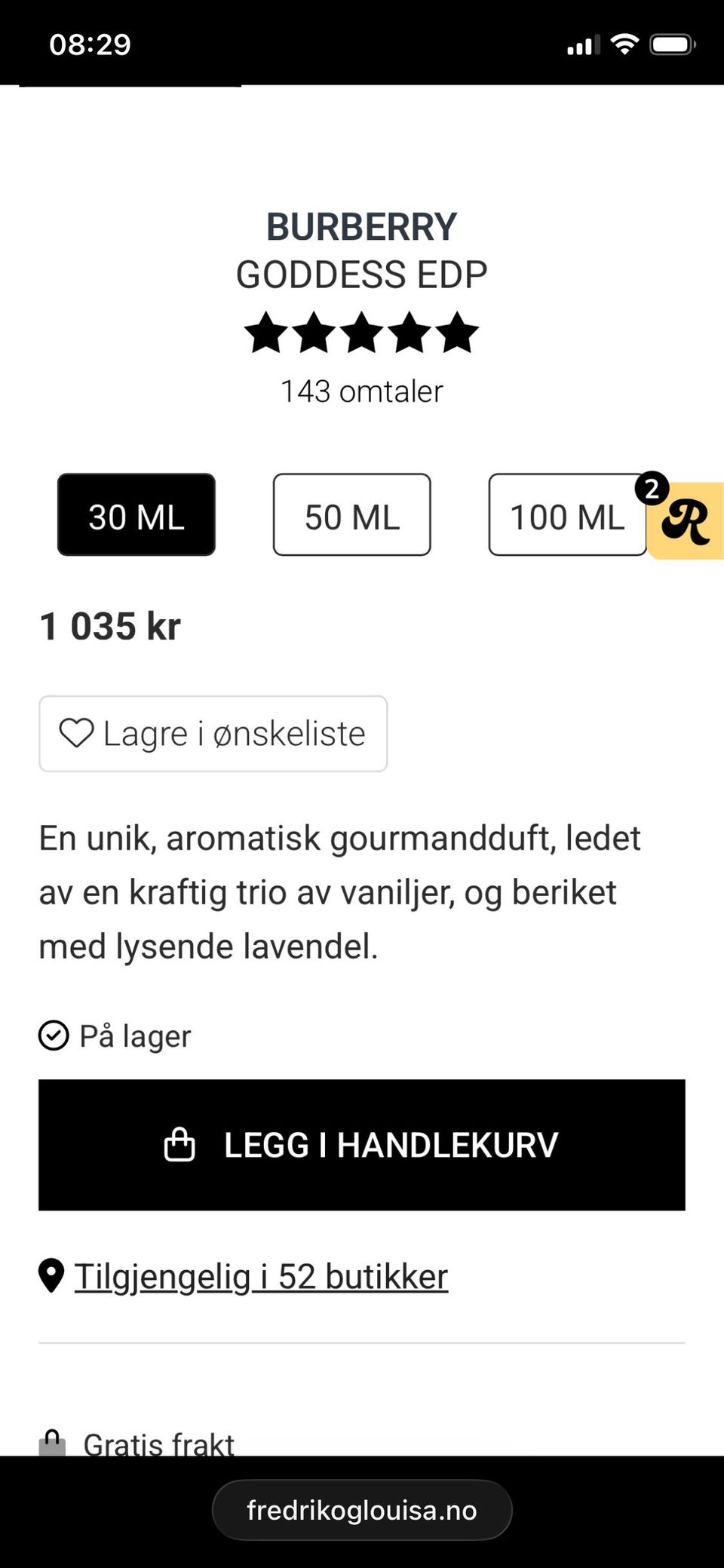Select the 100 ML size option
The width and height of the screenshot is (724, 1568).
point(567,515)
